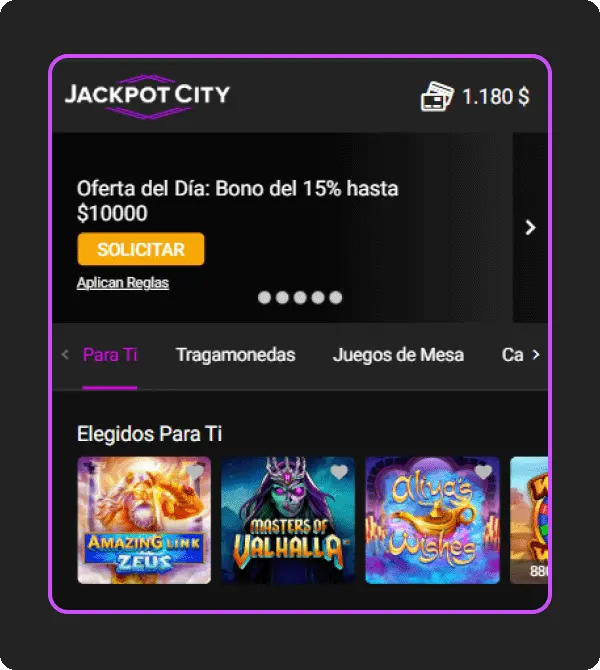Favorite the Alya's Wishes game
The width and height of the screenshot is (600, 670).
coord(484,472)
